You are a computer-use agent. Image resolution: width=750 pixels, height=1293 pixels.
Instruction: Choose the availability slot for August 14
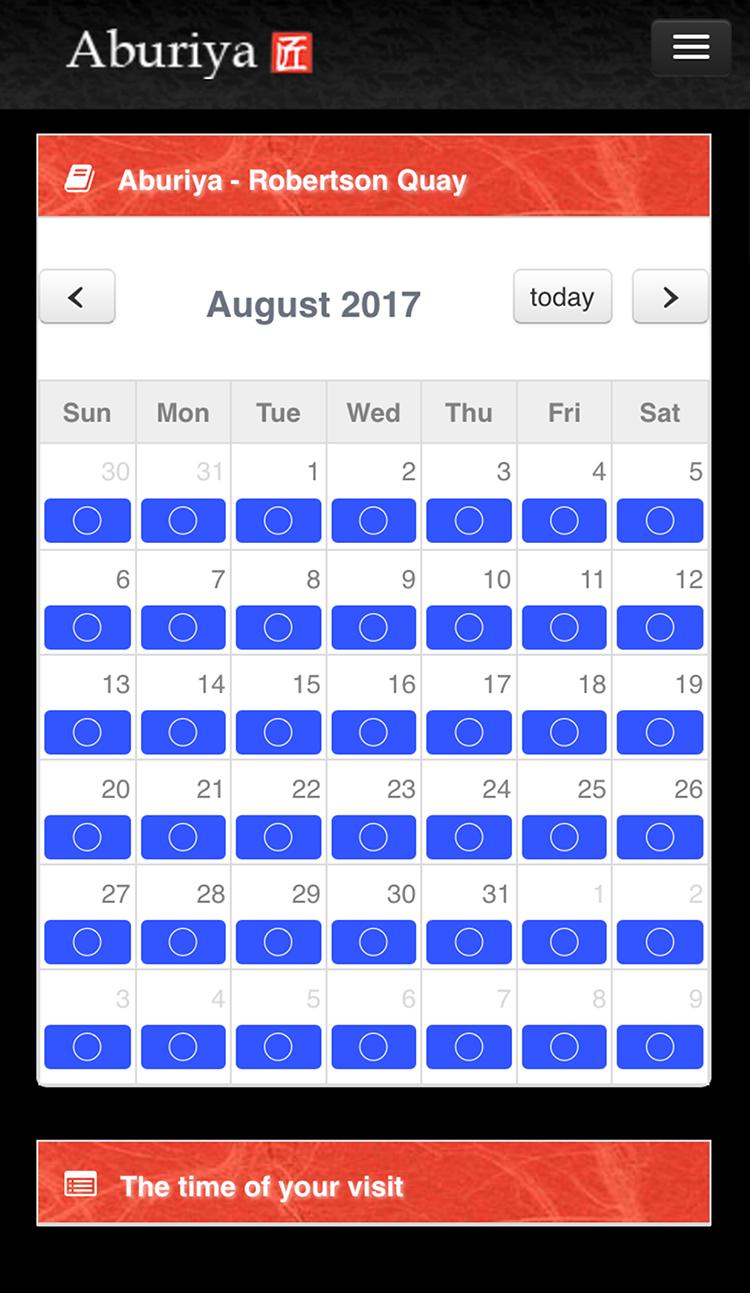[x=183, y=732]
